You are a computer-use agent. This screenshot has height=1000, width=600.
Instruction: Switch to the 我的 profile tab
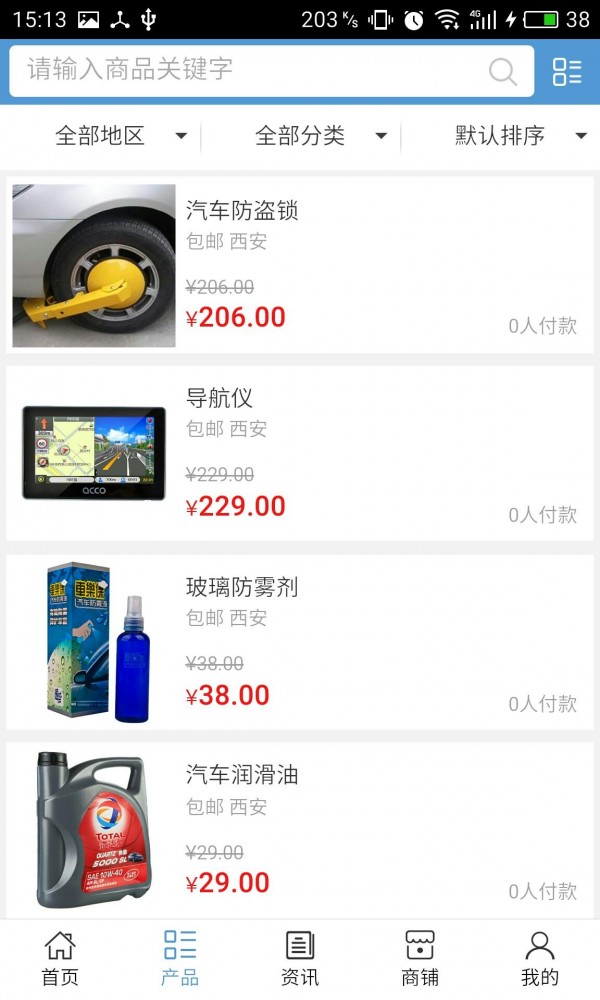pyautogui.click(x=540, y=958)
